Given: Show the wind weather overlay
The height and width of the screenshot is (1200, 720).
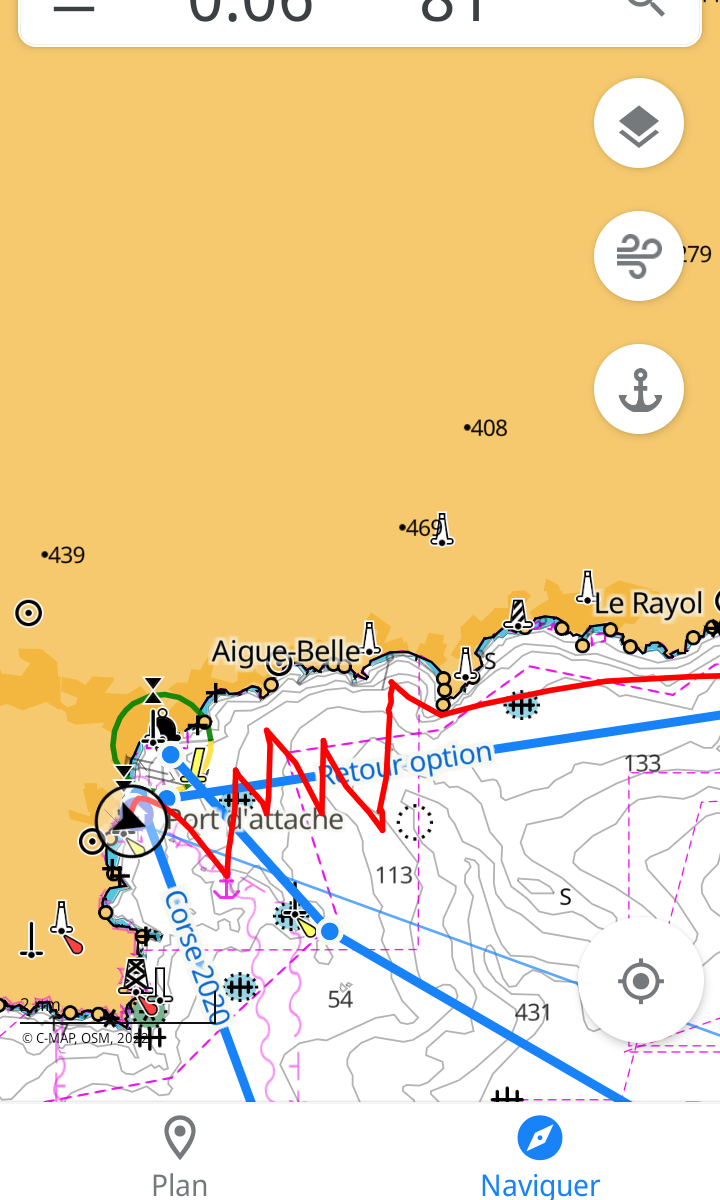Looking at the screenshot, I should click(639, 256).
